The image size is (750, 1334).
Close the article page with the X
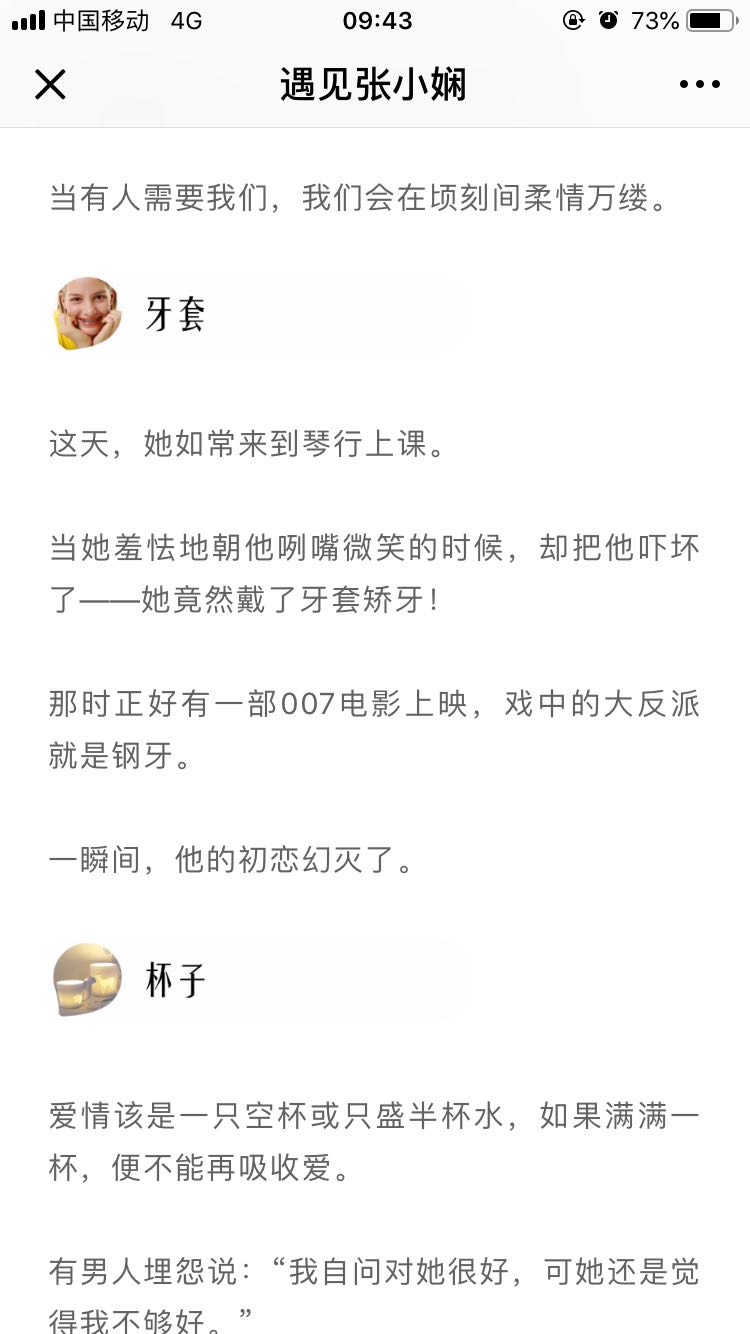coord(50,85)
